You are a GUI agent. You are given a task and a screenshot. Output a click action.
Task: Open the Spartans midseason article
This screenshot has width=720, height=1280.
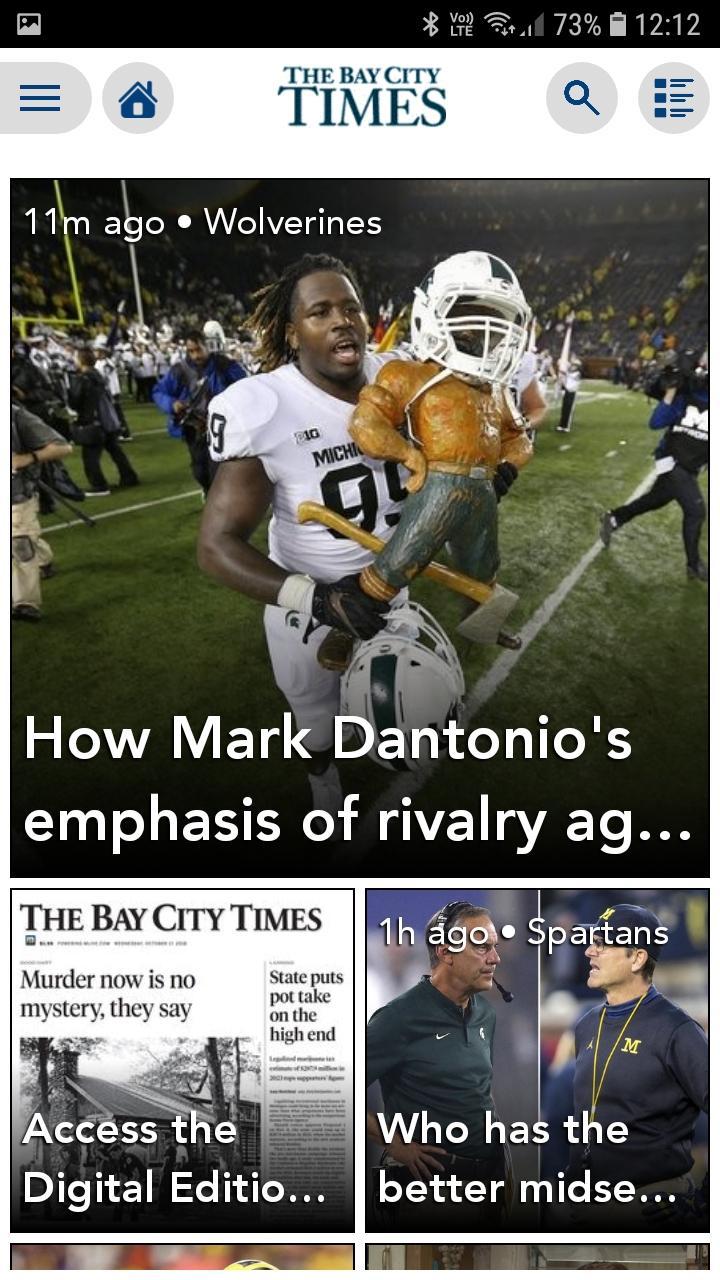537,1060
